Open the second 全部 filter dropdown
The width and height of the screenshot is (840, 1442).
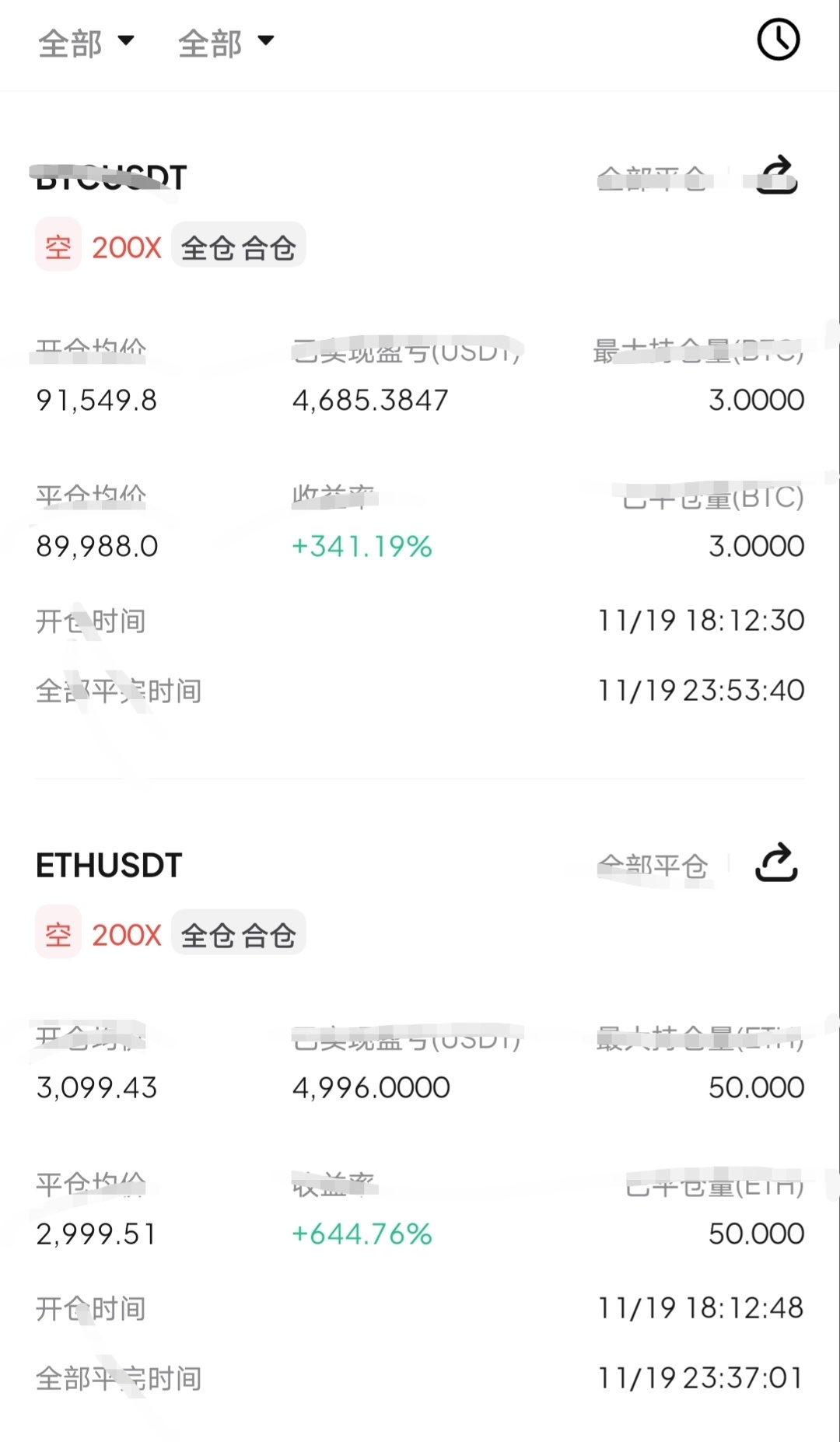226,44
